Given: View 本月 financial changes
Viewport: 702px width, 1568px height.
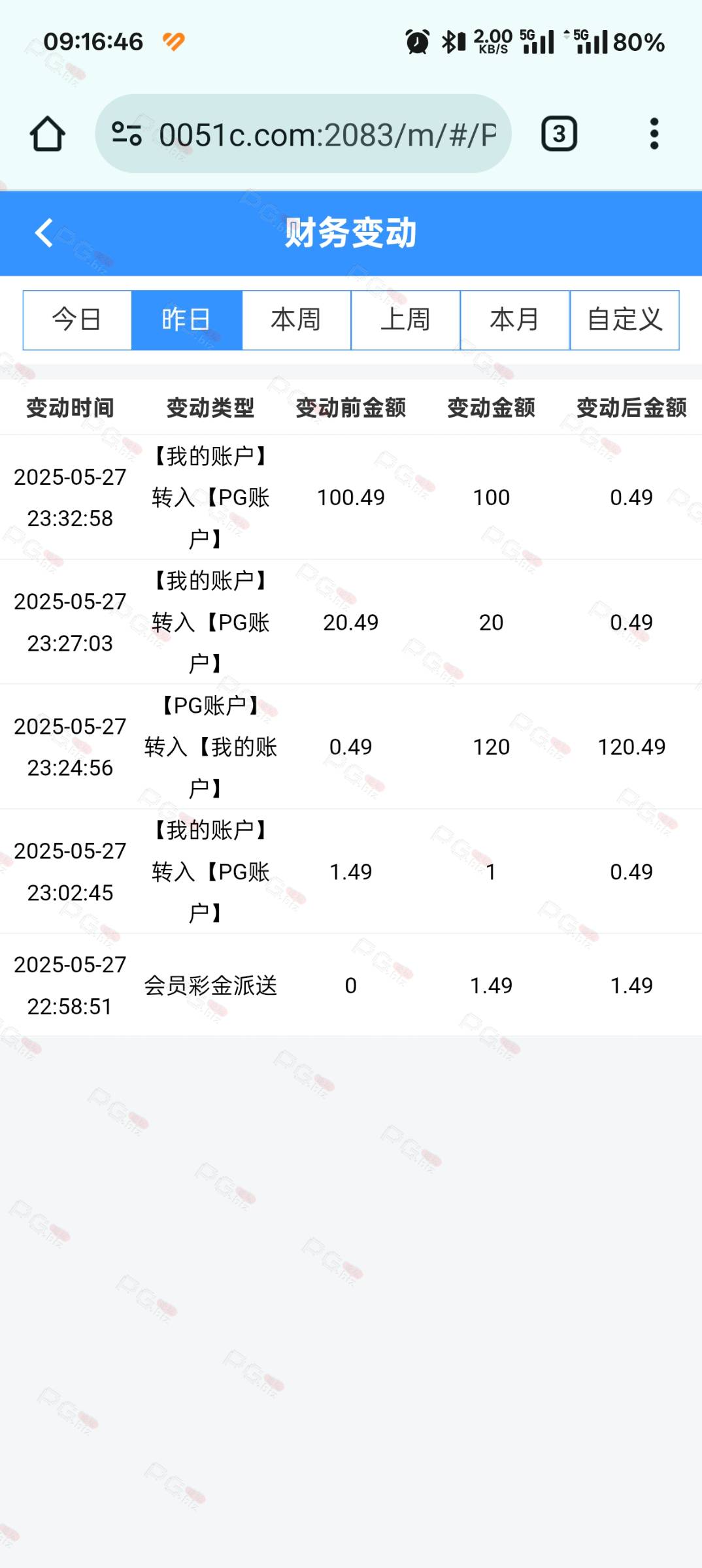Looking at the screenshot, I should (x=514, y=320).
